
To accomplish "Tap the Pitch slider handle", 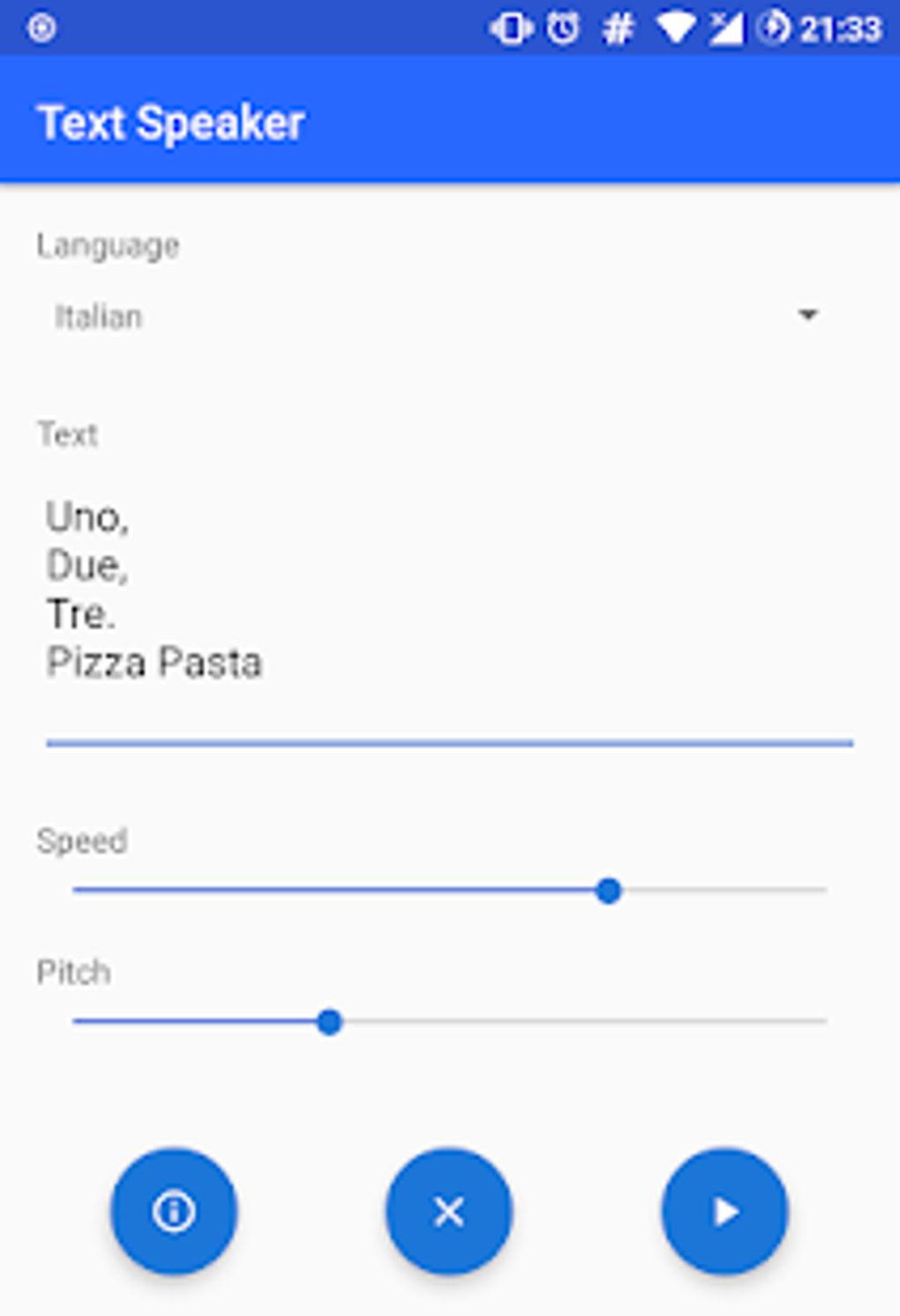I will tap(329, 1022).
